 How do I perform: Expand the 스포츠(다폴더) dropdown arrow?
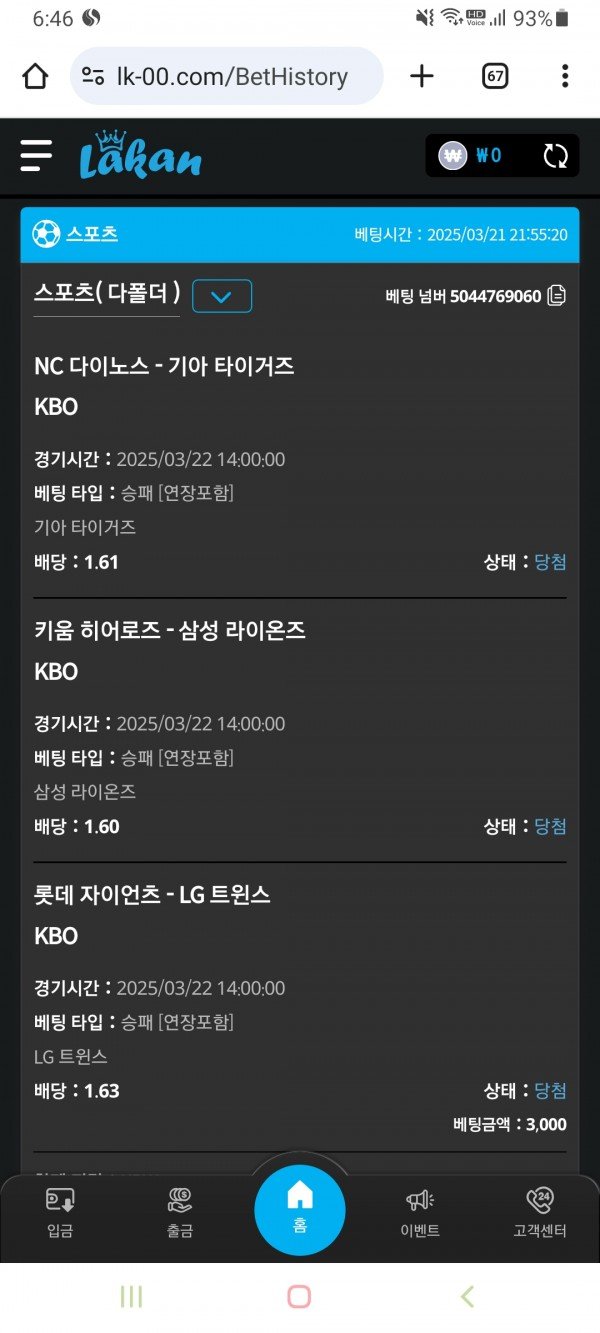click(222, 296)
